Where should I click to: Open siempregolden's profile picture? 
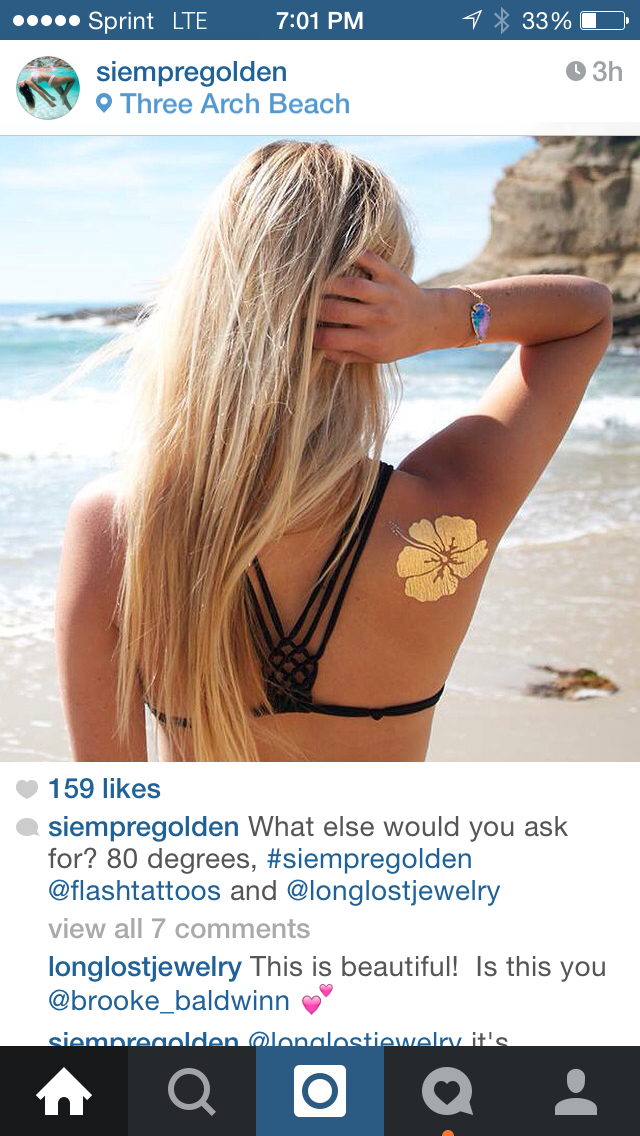click(48, 88)
